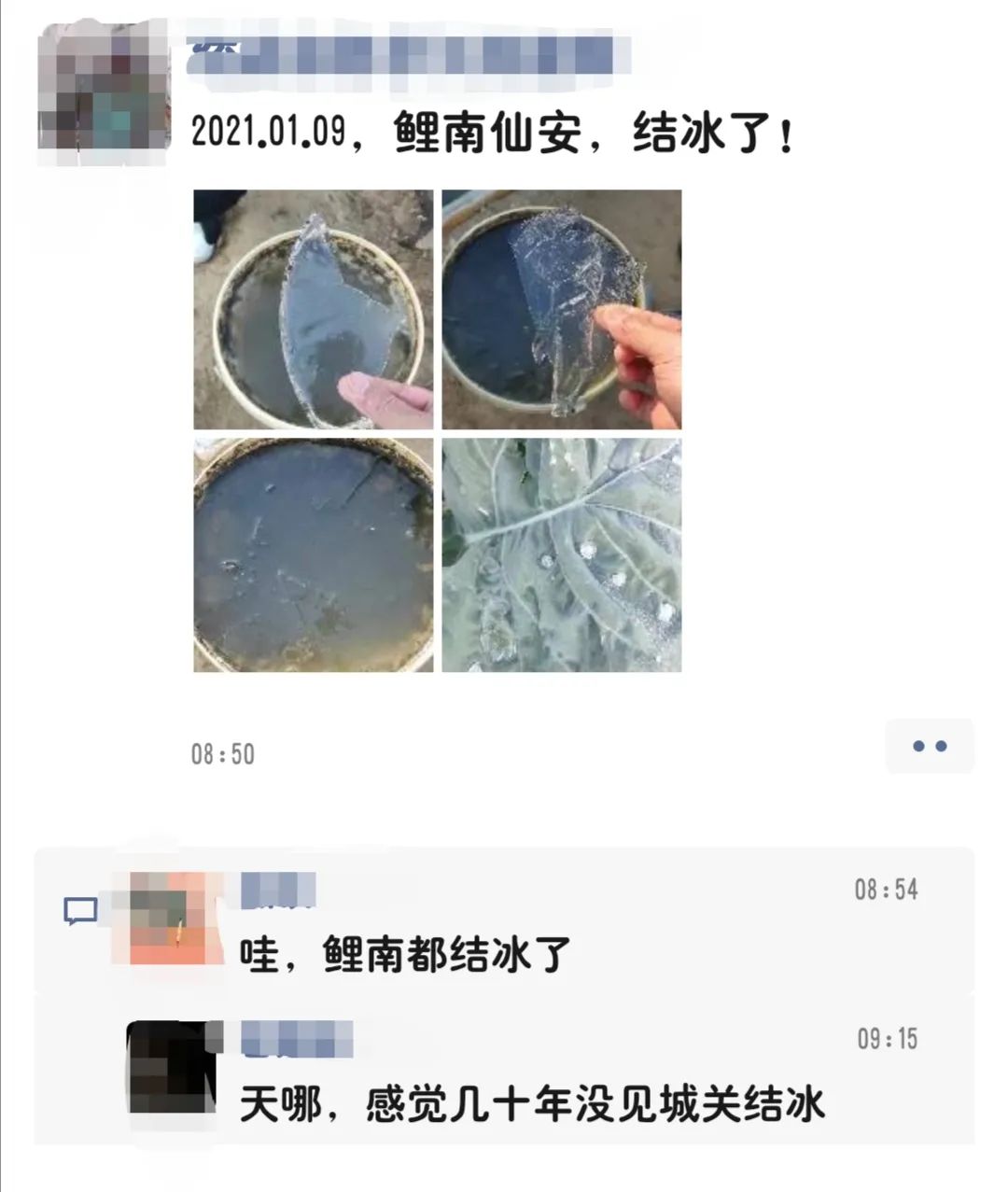Reply to comment 天哪，感觉几十年没见城关结冰
This screenshot has height=1192, width=1008.
pyautogui.click(x=532, y=1105)
